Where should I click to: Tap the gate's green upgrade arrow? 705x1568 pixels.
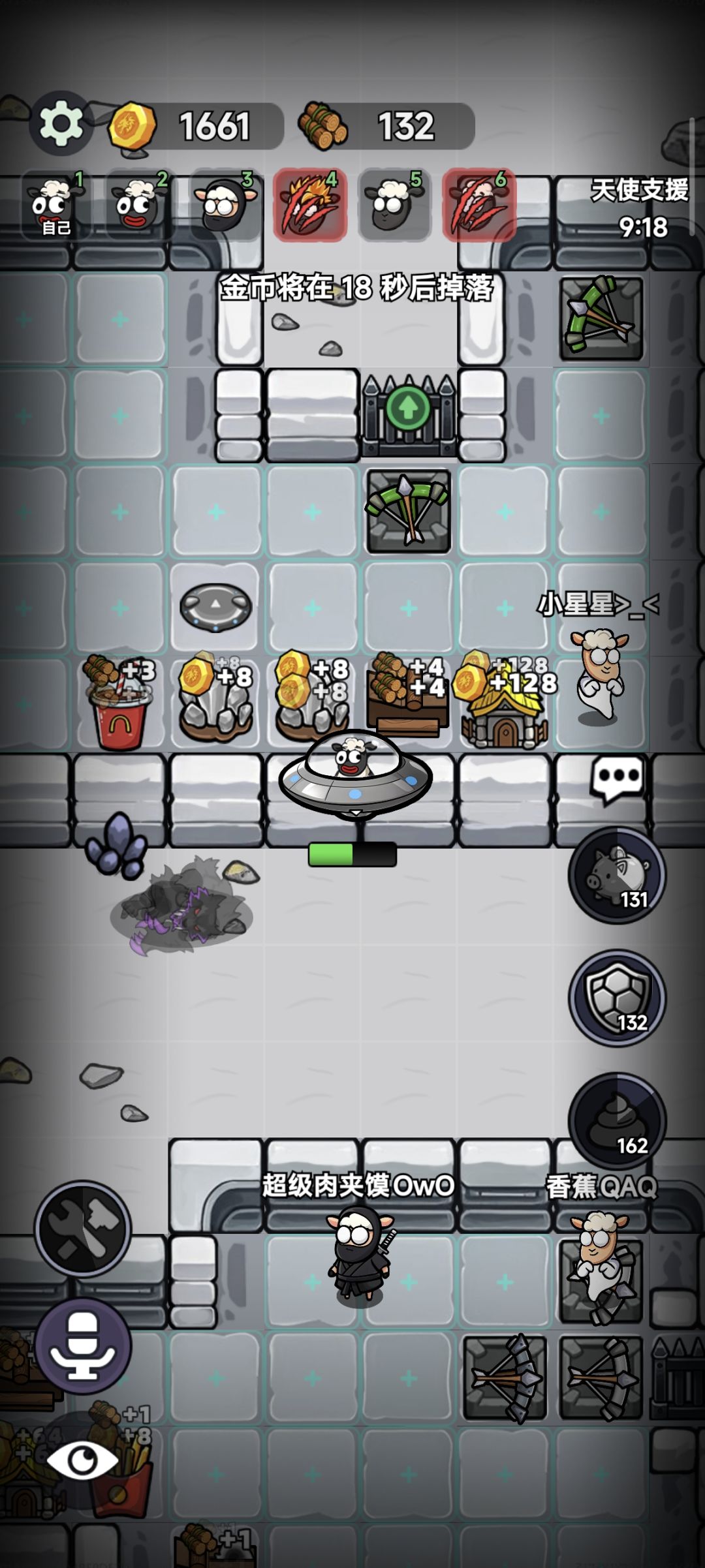[409, 408]
